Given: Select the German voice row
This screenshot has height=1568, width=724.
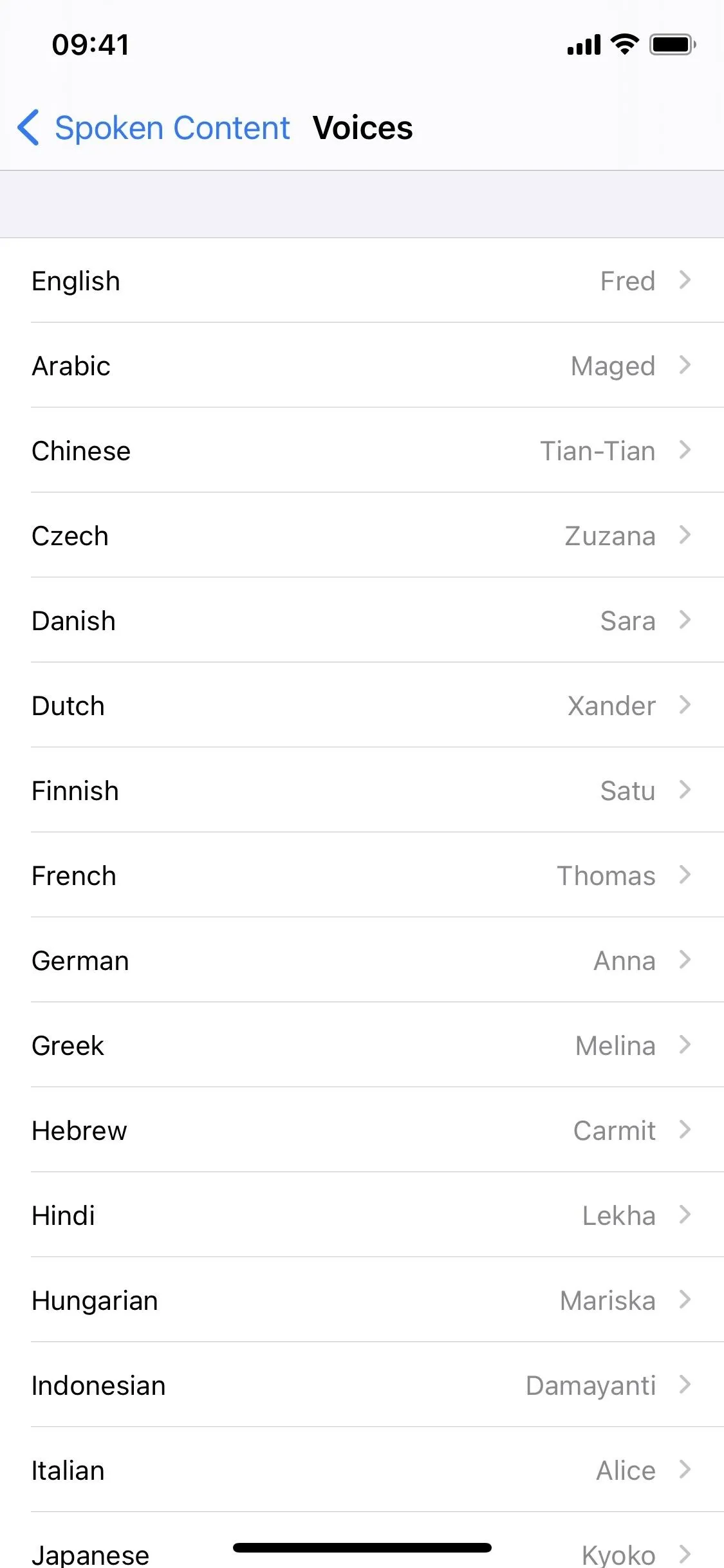Looking at the screenshot, I should pos(362,960).
